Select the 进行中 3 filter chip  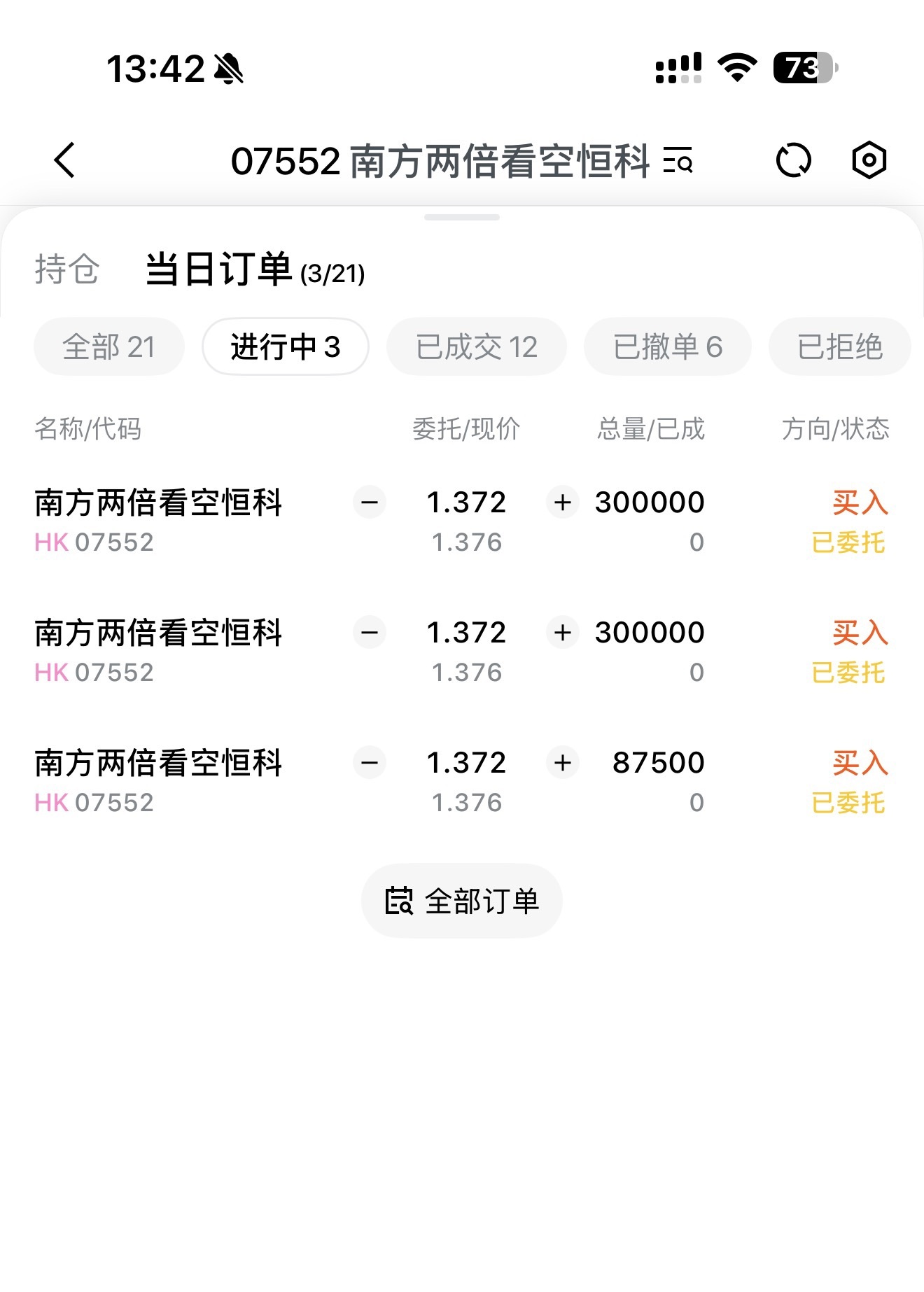(286, 347)
